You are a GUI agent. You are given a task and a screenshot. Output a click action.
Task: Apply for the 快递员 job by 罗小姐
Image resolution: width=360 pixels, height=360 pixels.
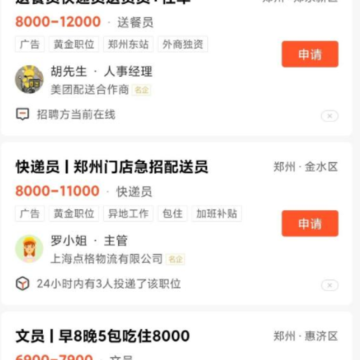click(x=310, y=223)
